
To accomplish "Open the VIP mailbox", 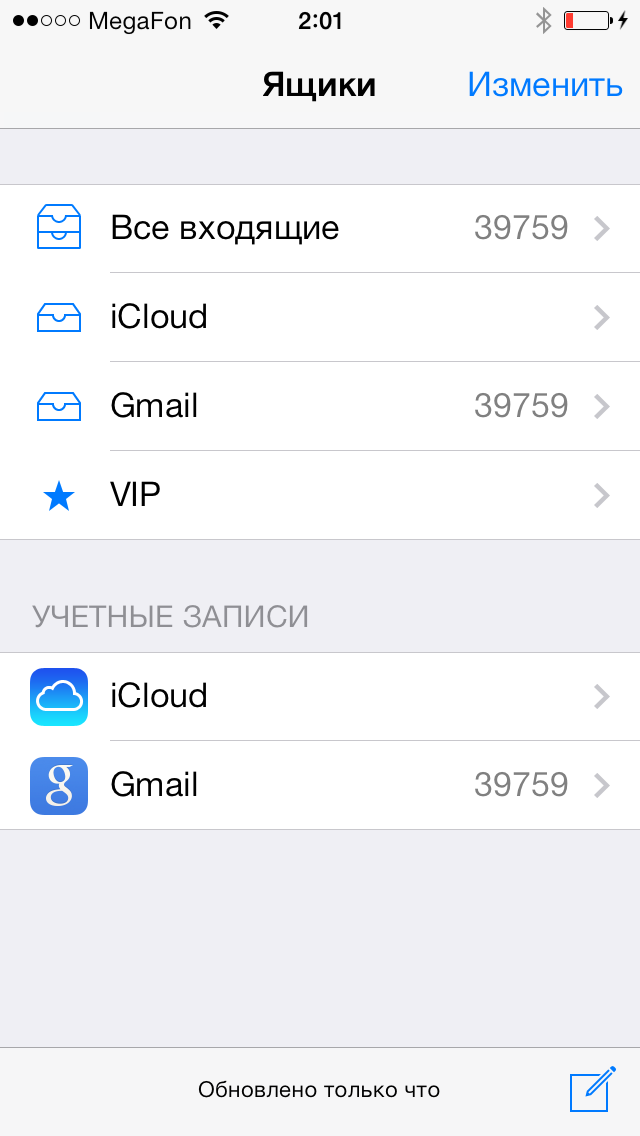I will coord(320,495).
